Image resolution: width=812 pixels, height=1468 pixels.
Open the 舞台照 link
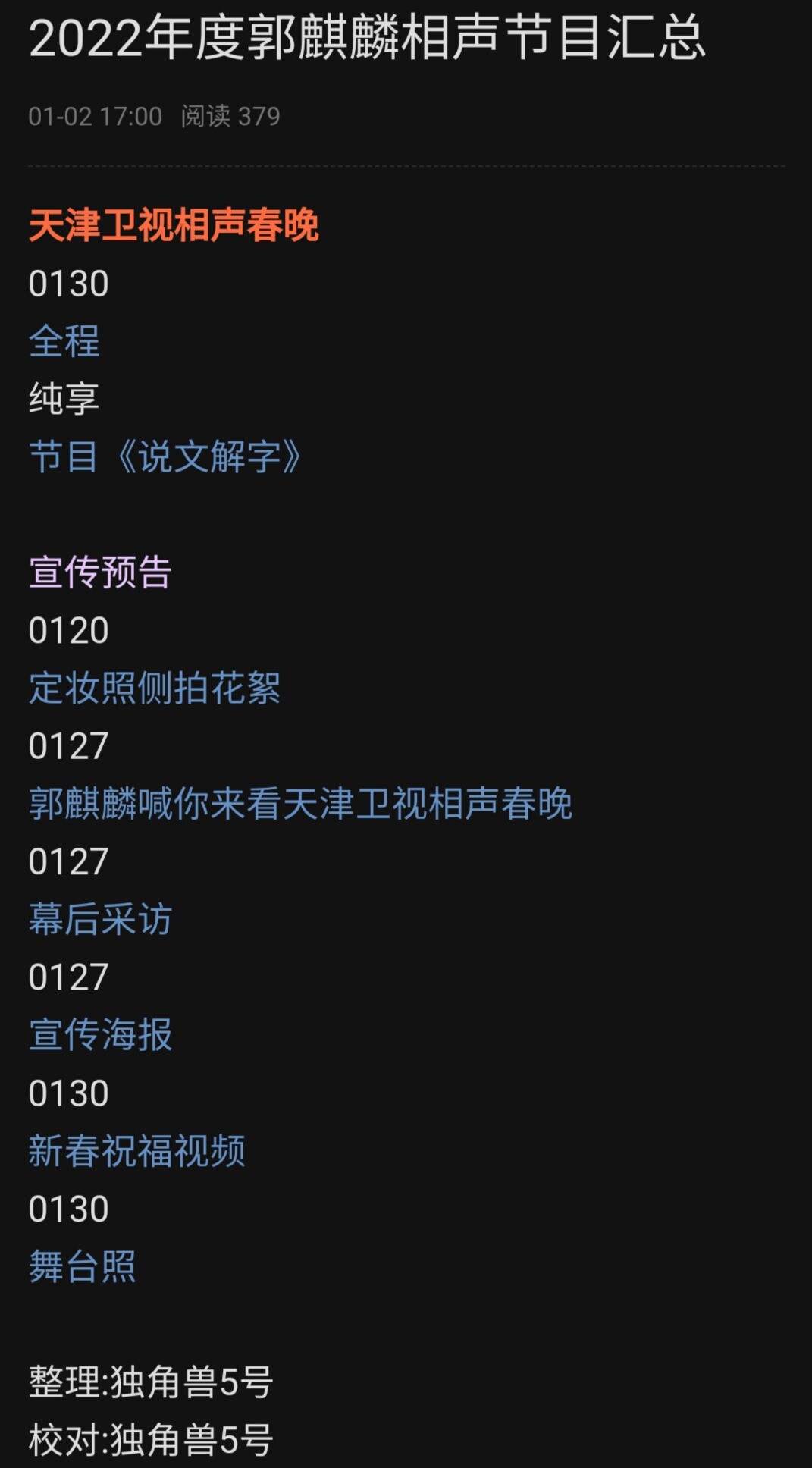tap(83, 1266)
